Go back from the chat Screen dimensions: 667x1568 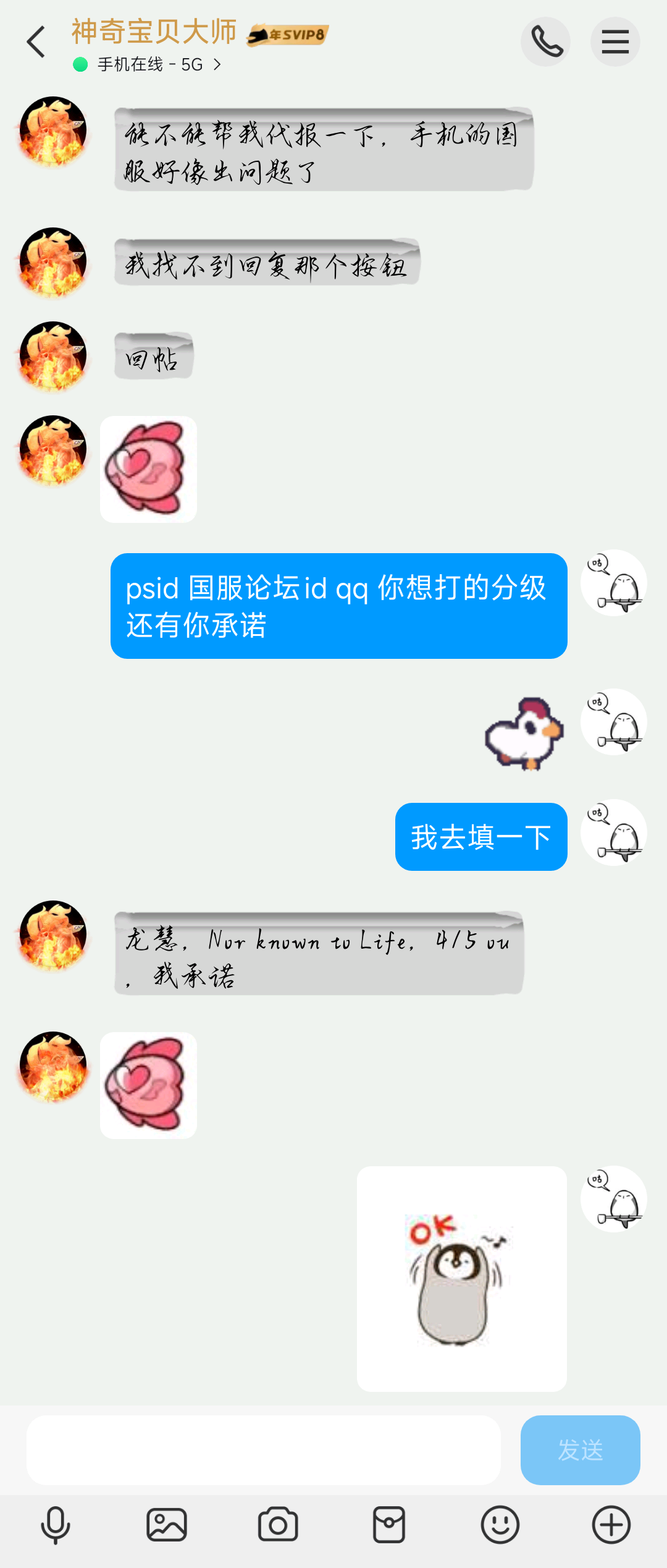(36, 42)
